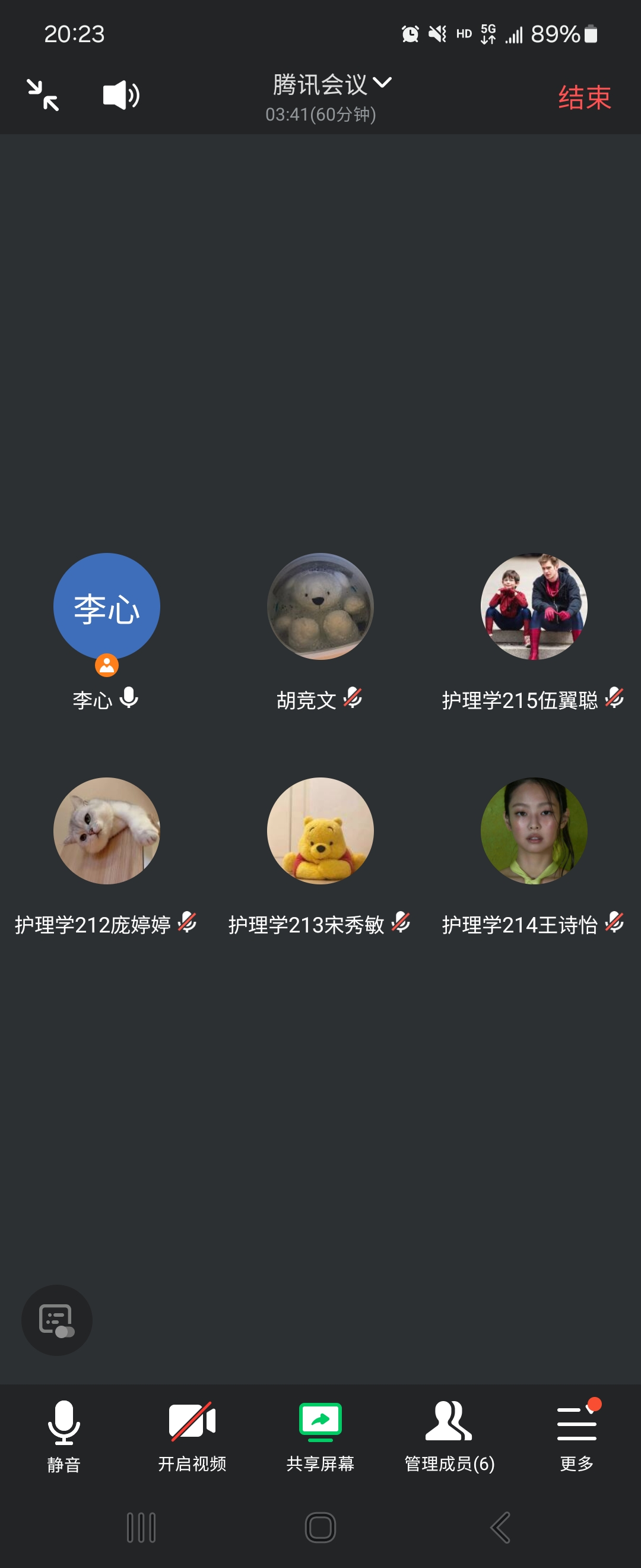Go back using system navigation
The image size is (641, 1568).
point(500,1527)
